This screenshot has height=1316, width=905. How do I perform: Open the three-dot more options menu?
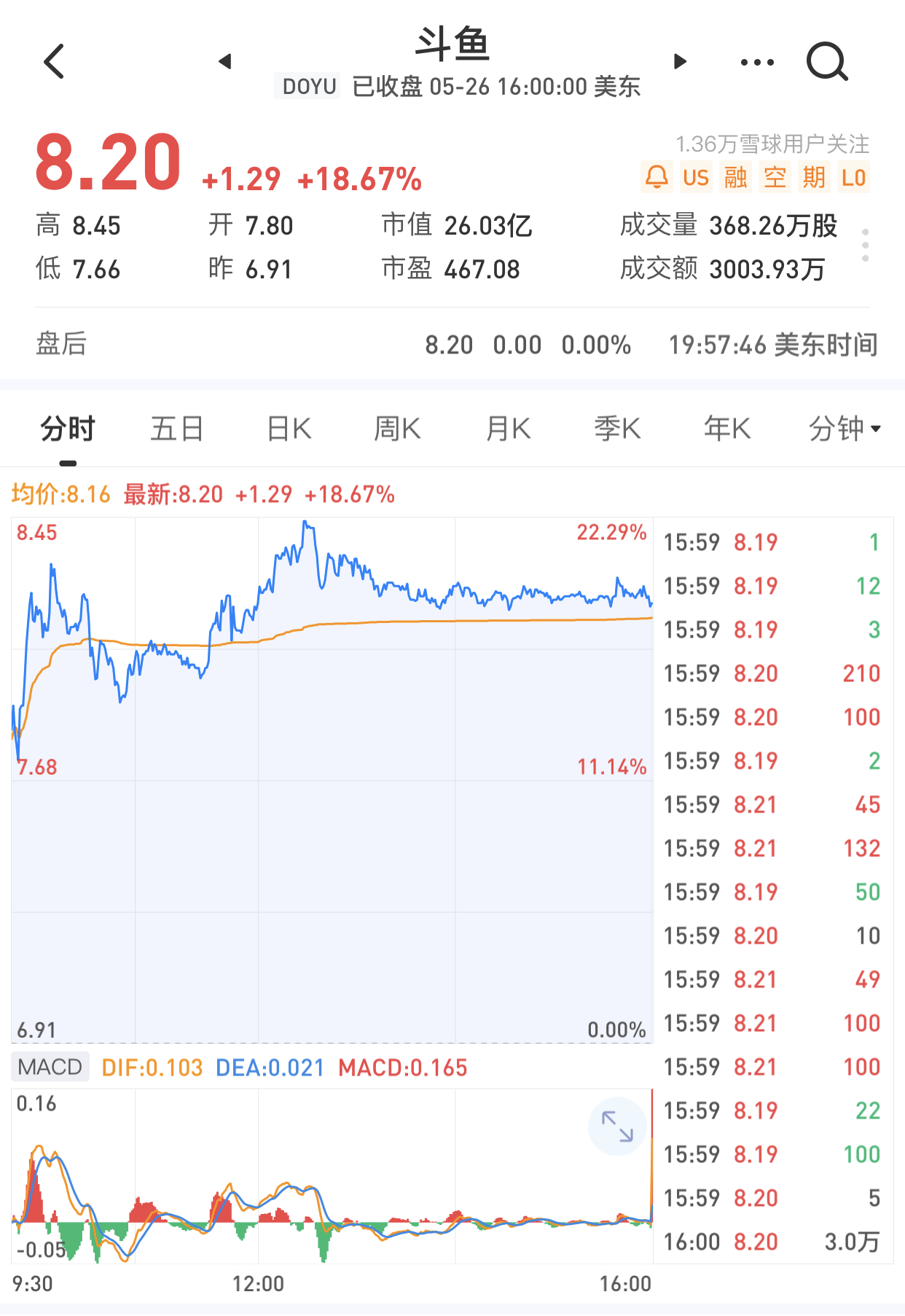[757, 62]
